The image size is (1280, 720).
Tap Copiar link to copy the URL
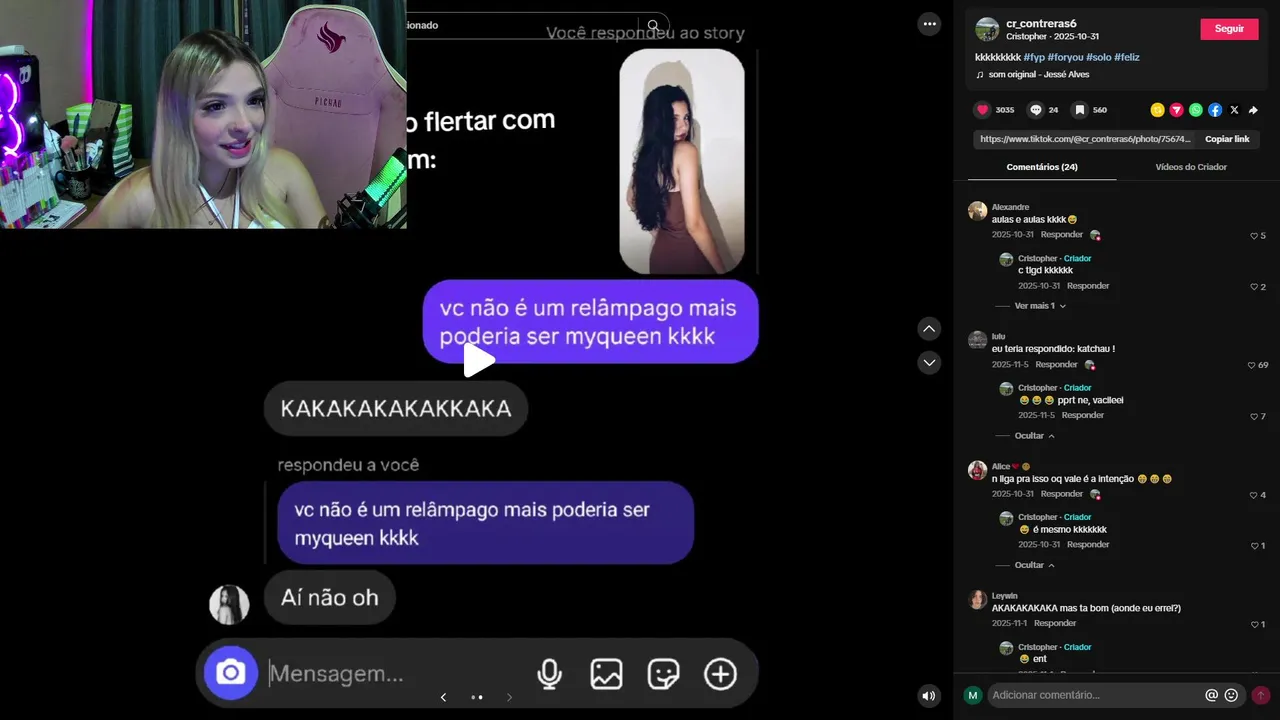(1227, 139)
